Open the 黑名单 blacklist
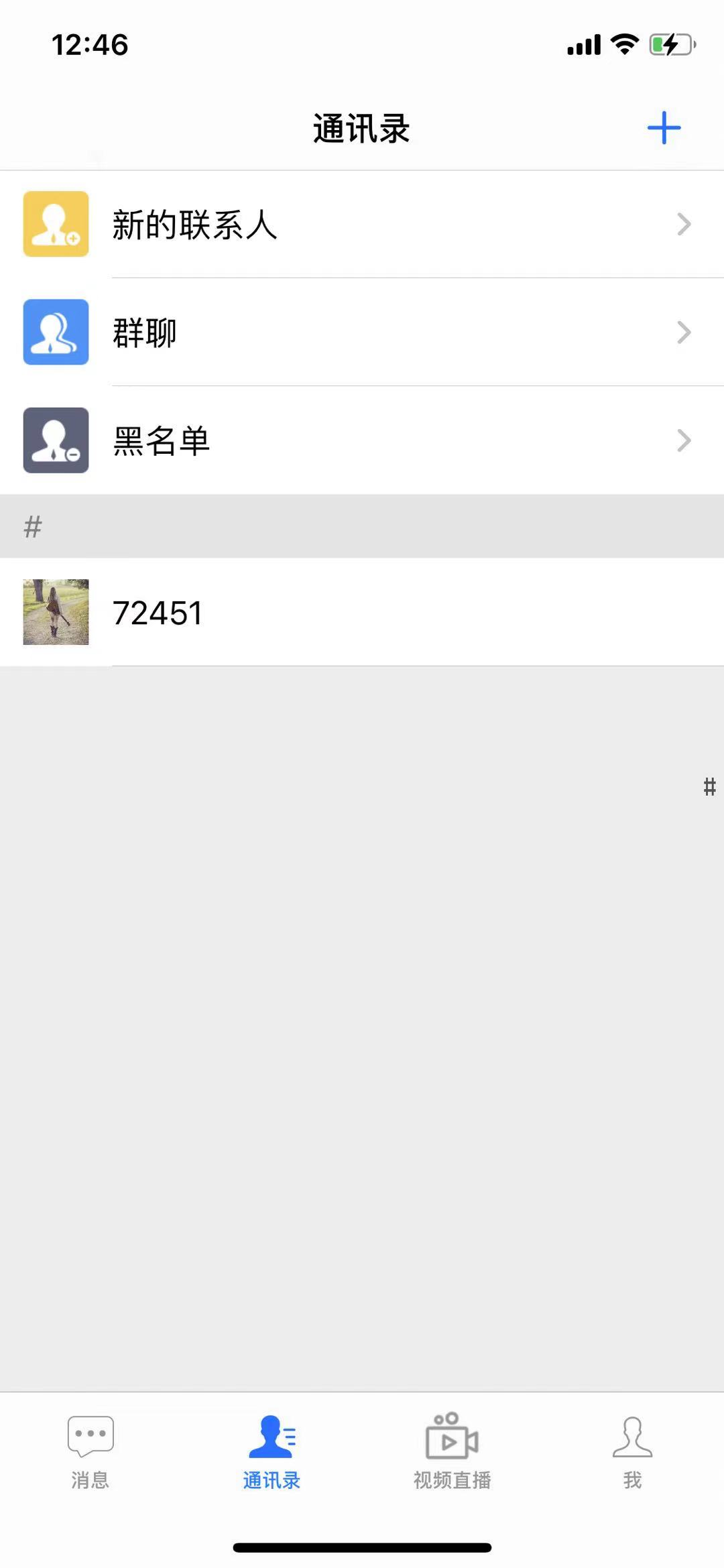Viewport: 724px width, 1568px height. tap(362, 440)
